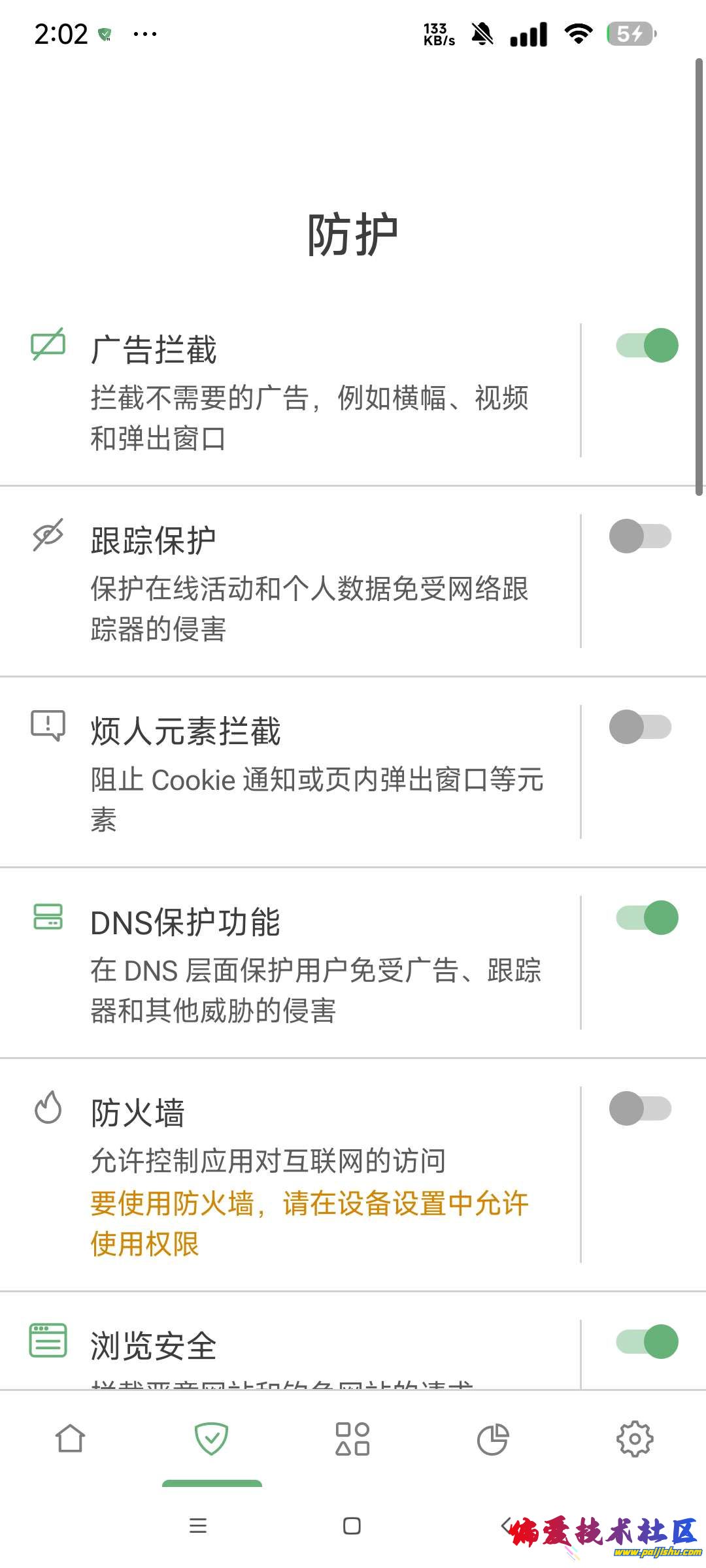Open 广告拦截 settings row

tap(307, 391)
